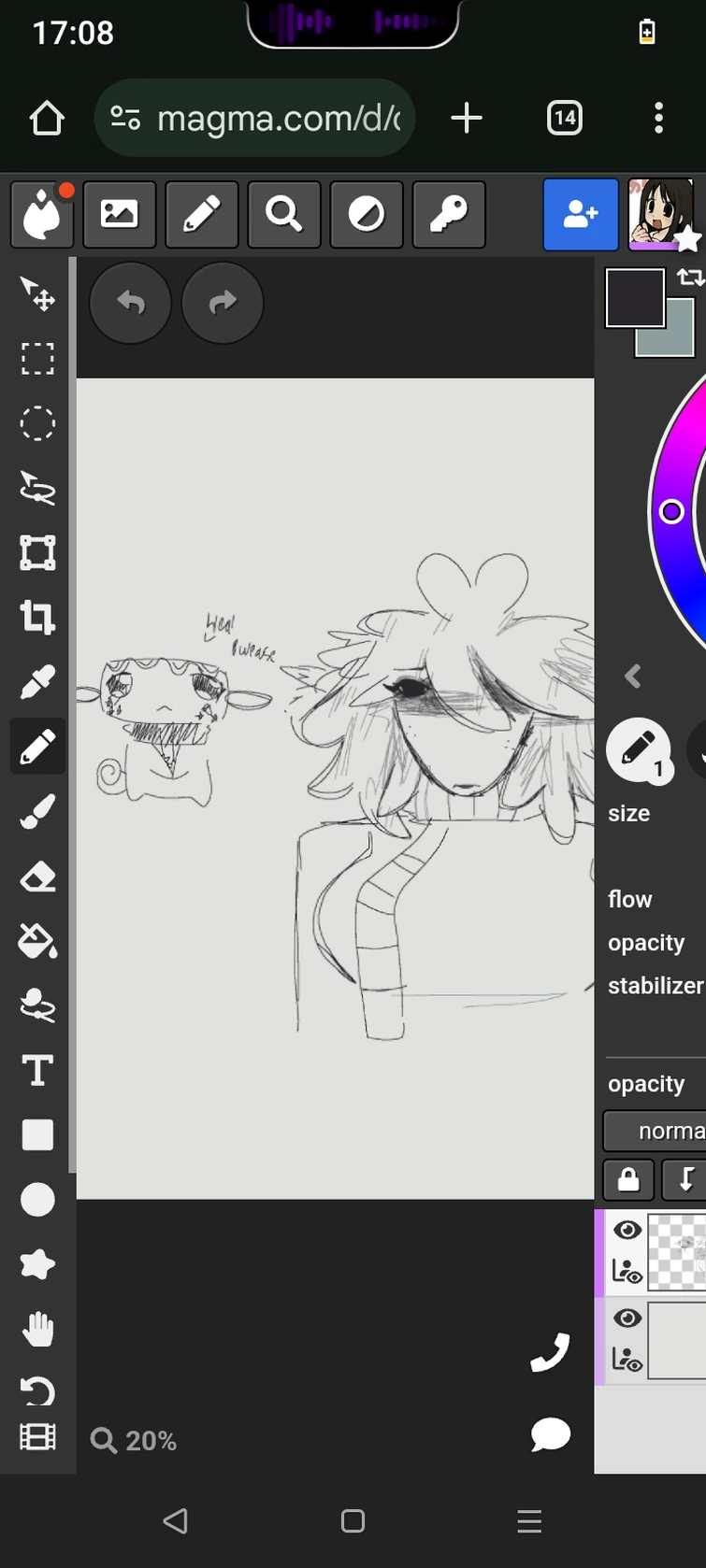Choose the paint bucket fill tool
Image resolution: width=706 pixels, height=1568 pixels.
pyautogui.click(x=37, y=942)
